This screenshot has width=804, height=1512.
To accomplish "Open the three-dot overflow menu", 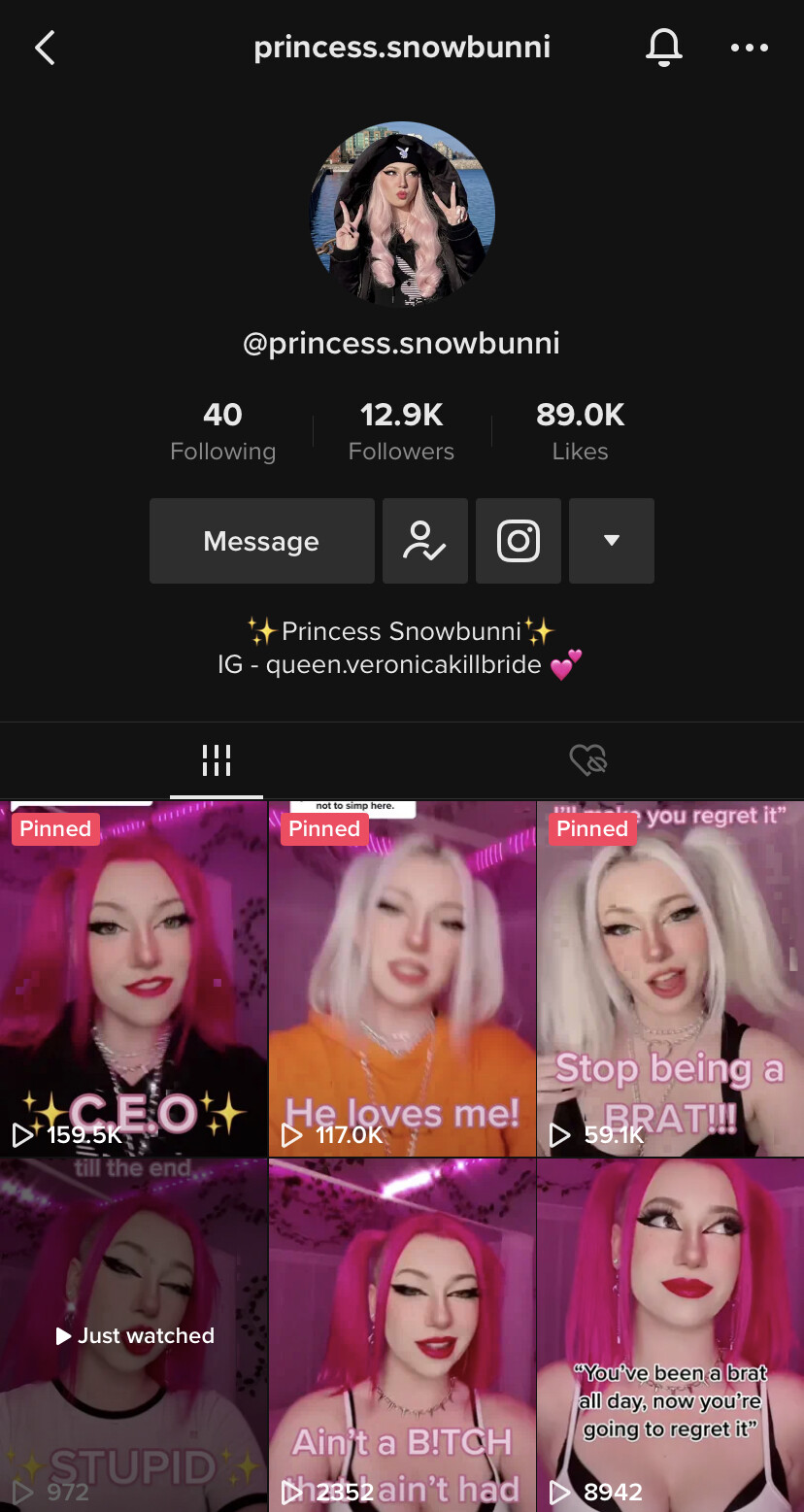I will tap(750, 48).
